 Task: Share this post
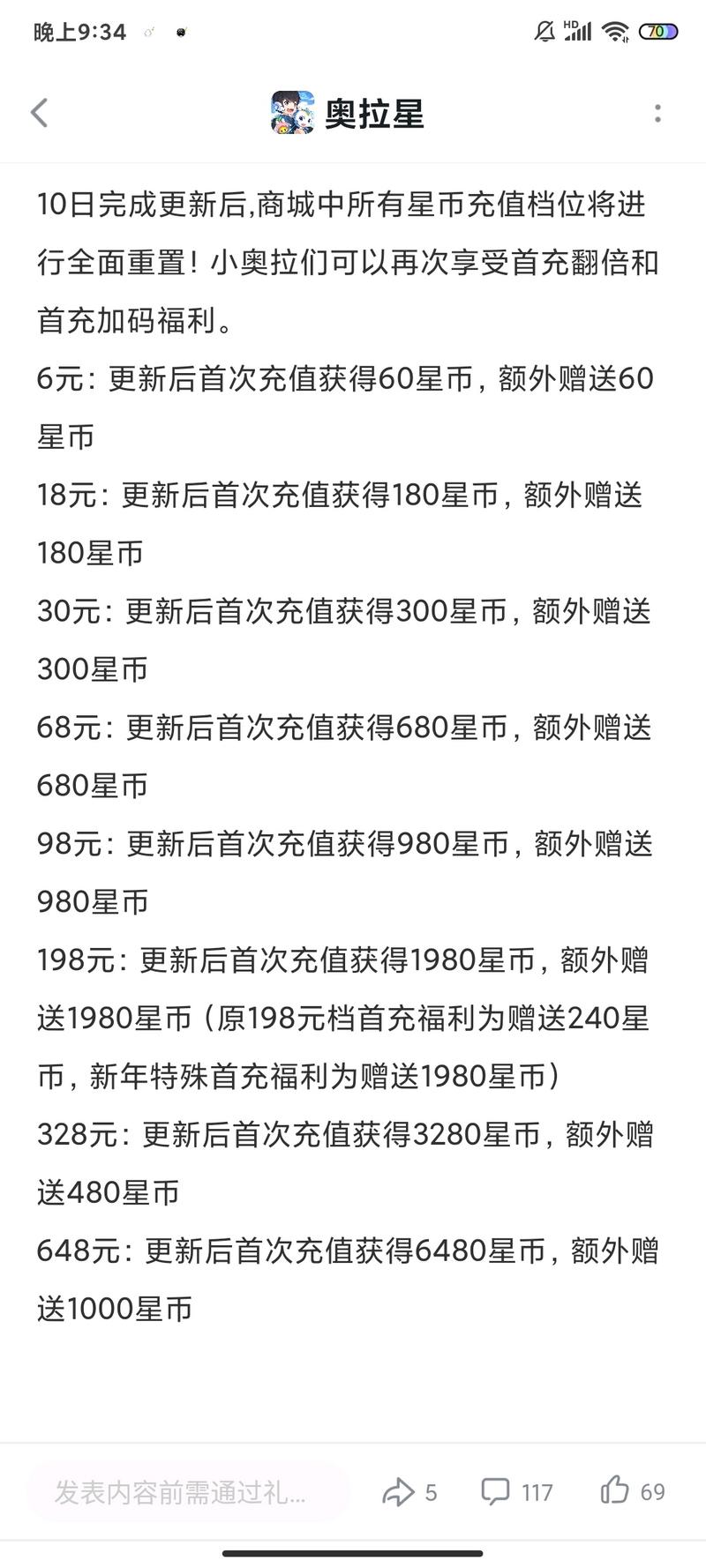point(409,1492)
